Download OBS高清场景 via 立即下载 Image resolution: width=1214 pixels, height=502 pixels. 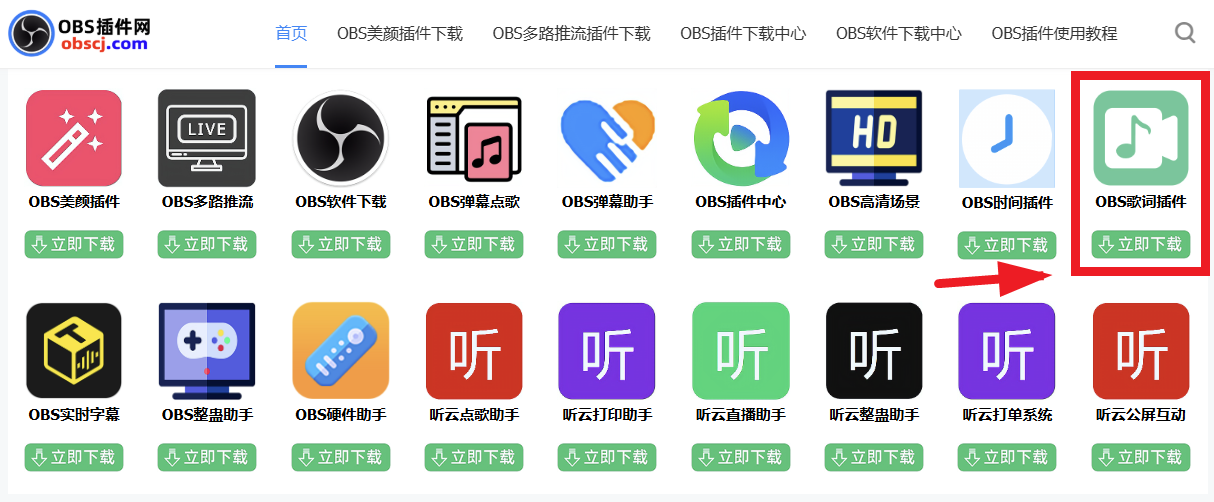point(874,244)
